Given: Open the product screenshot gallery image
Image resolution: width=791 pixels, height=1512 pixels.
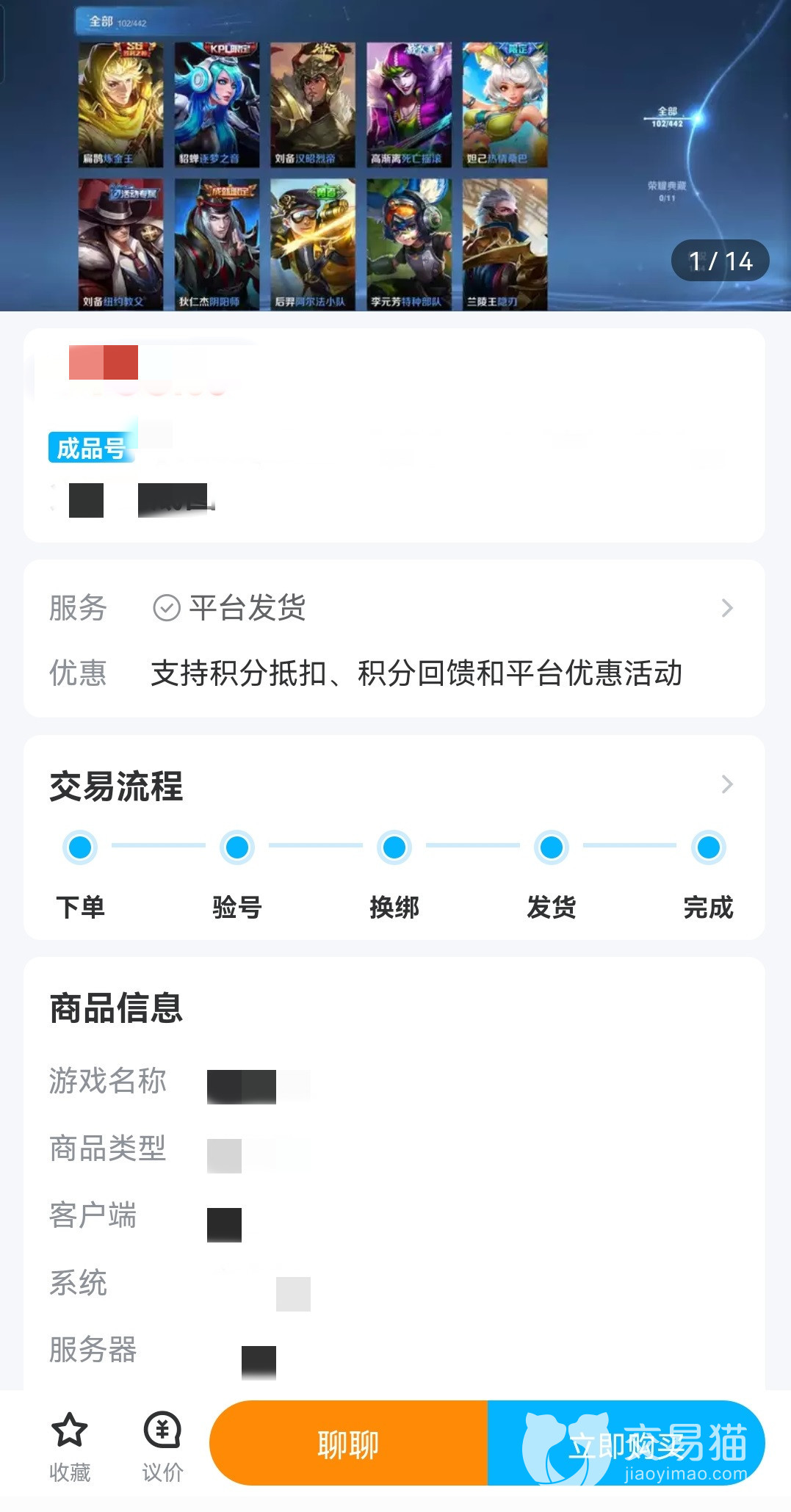Looking at the screenshot, I should 395,156.
